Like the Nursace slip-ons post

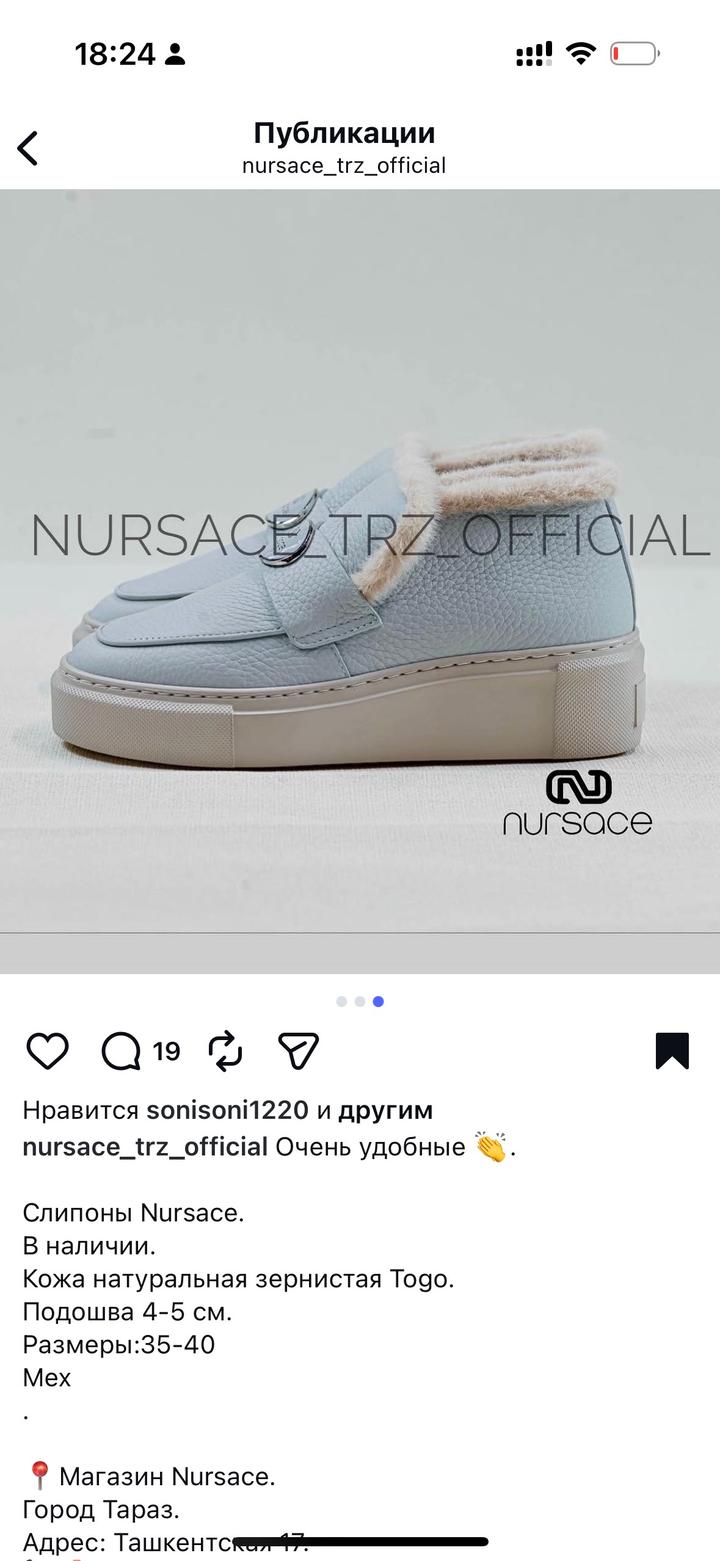(x=47, y=1051)
